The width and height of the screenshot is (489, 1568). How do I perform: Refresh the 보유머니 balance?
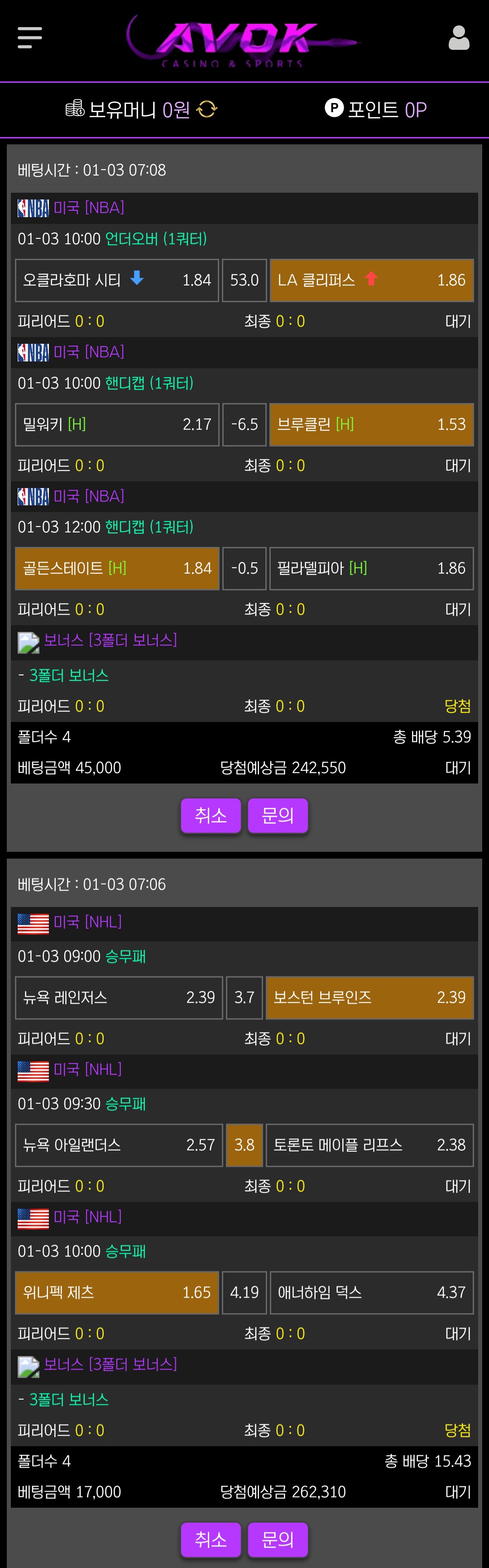pyautogui.click(x=207, y=109)
